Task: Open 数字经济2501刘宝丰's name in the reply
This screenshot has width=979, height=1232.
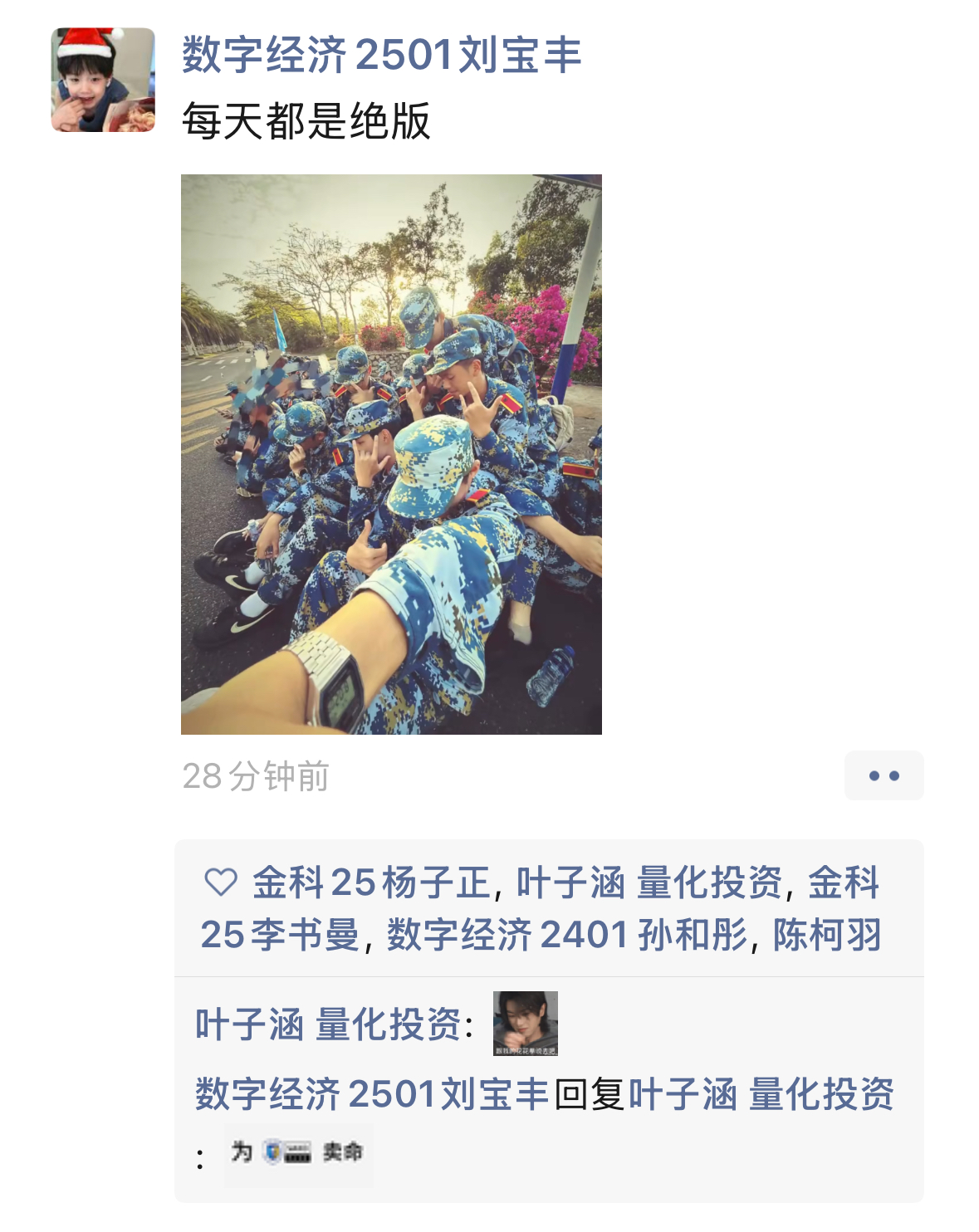Action: [371, 1093]
